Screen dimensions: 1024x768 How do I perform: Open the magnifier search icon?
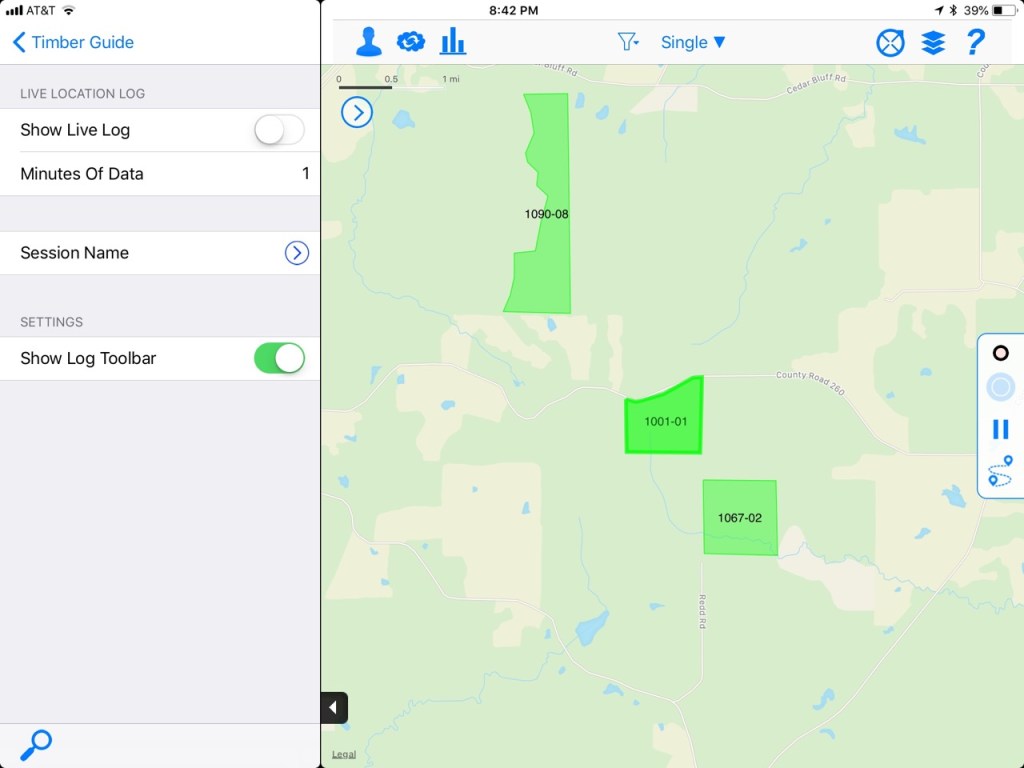coord(36,745)
